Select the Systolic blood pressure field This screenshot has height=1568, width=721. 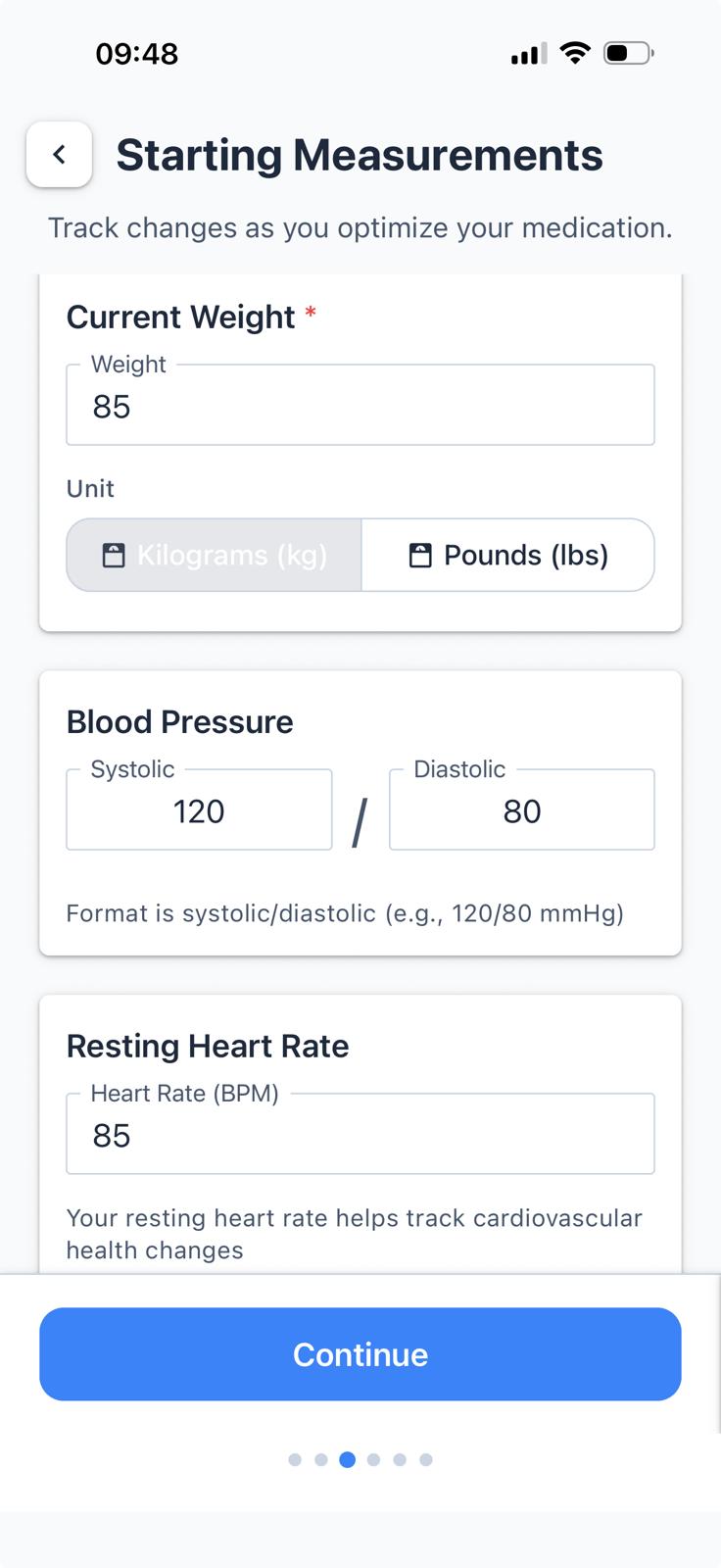point(198,810)
